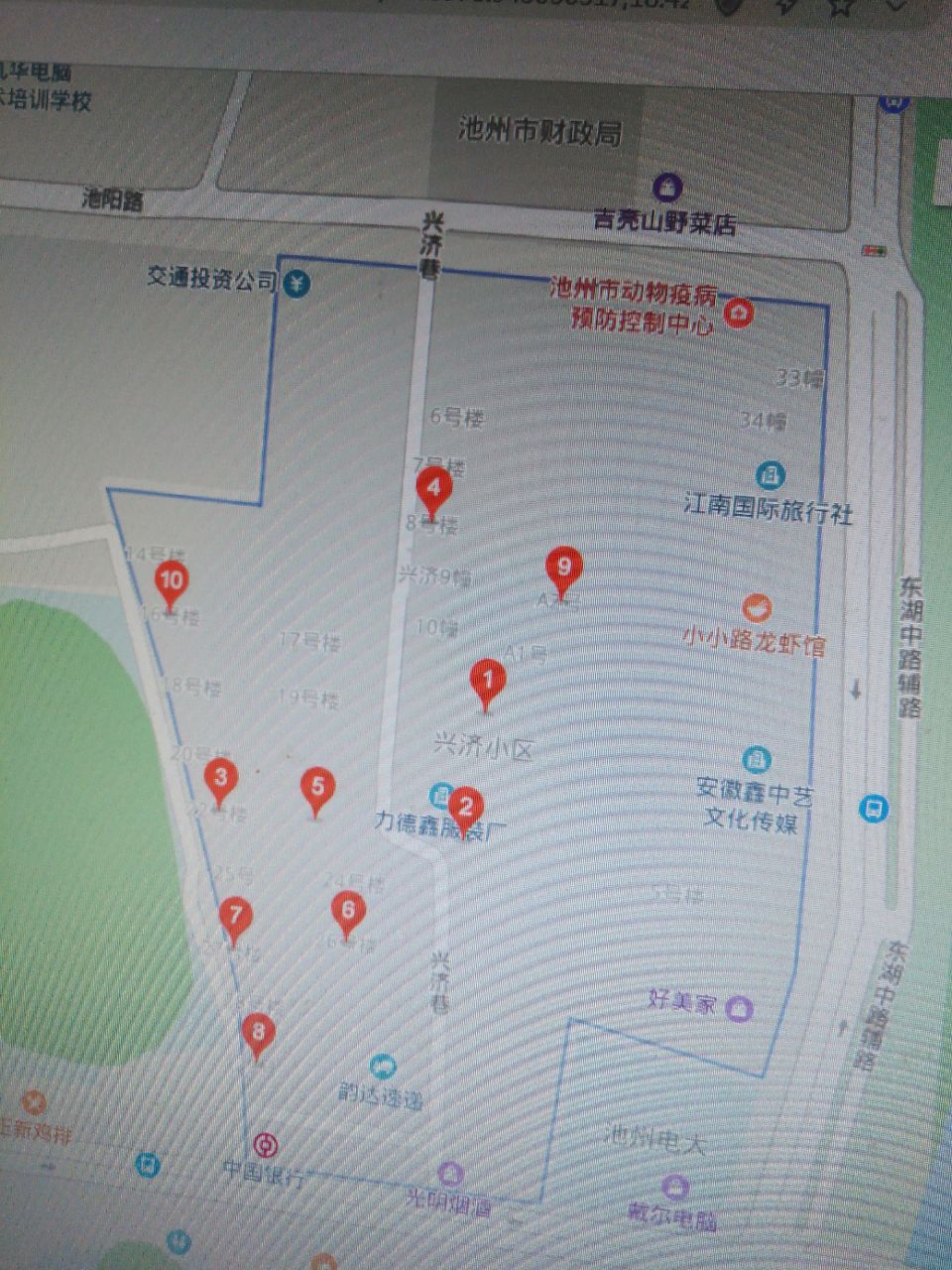Tap red marker number 4

[x=433, y=487]
